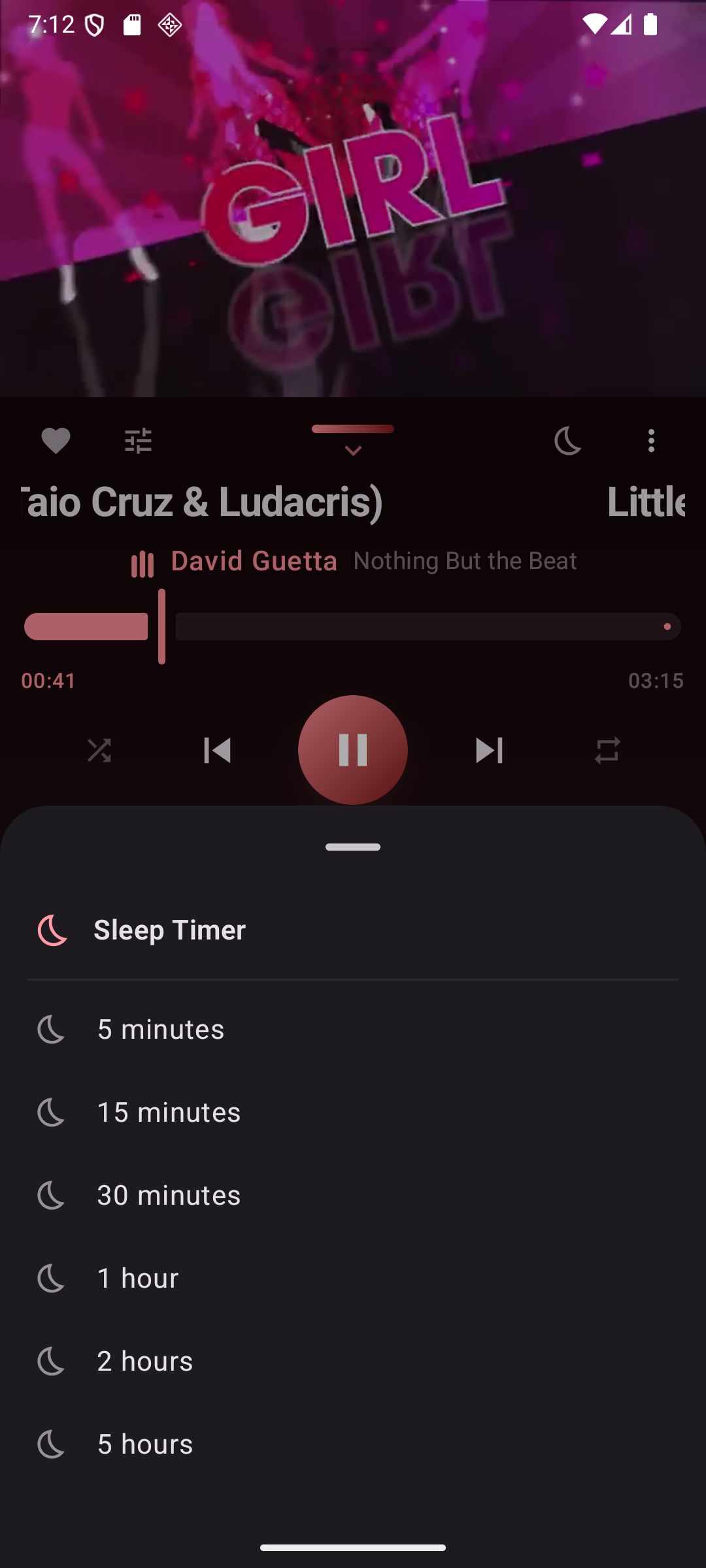The width and height of the screenshot is (706, 1568).
Task: Open the equalizer settings
Action: coord(137,441)
